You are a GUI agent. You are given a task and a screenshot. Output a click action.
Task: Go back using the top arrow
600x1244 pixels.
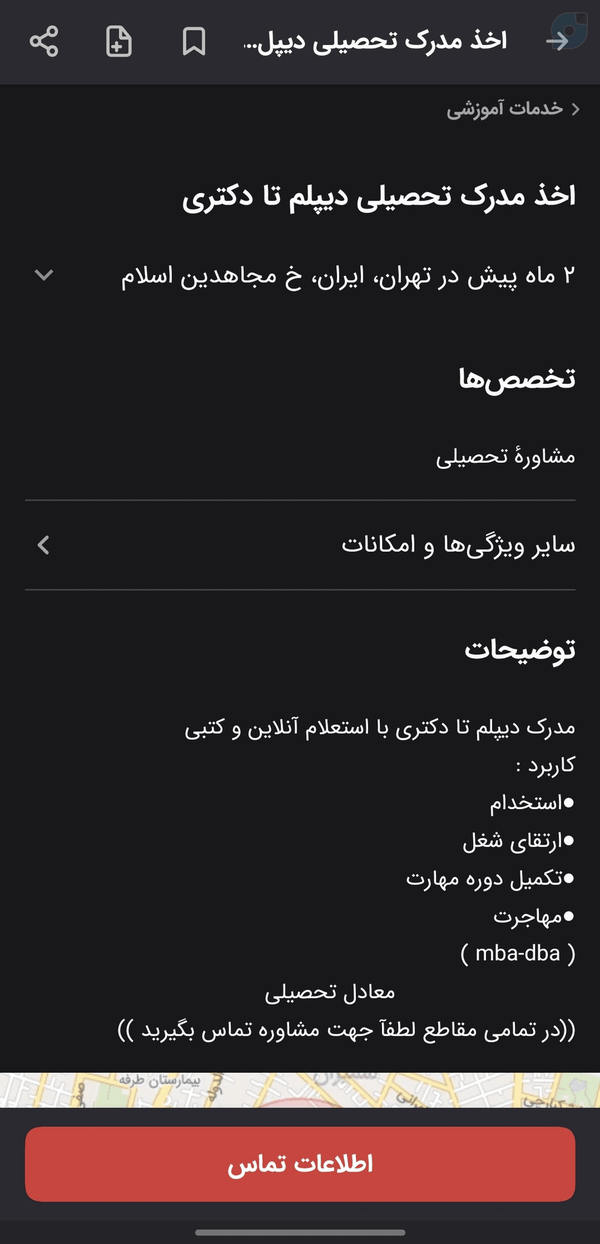pyautogui.click(x=557, y=41)
